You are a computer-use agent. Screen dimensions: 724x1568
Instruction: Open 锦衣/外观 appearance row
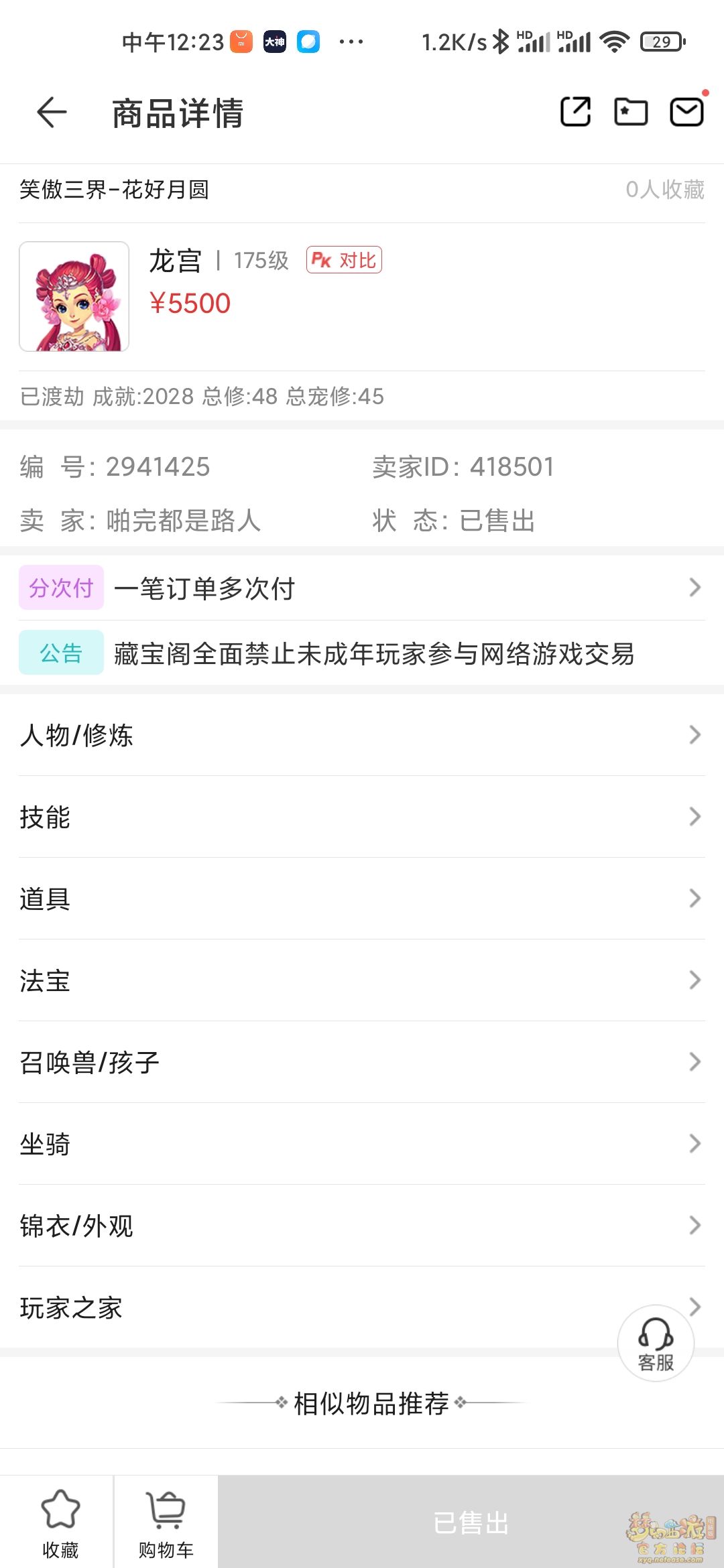(x=362, y=1226)
